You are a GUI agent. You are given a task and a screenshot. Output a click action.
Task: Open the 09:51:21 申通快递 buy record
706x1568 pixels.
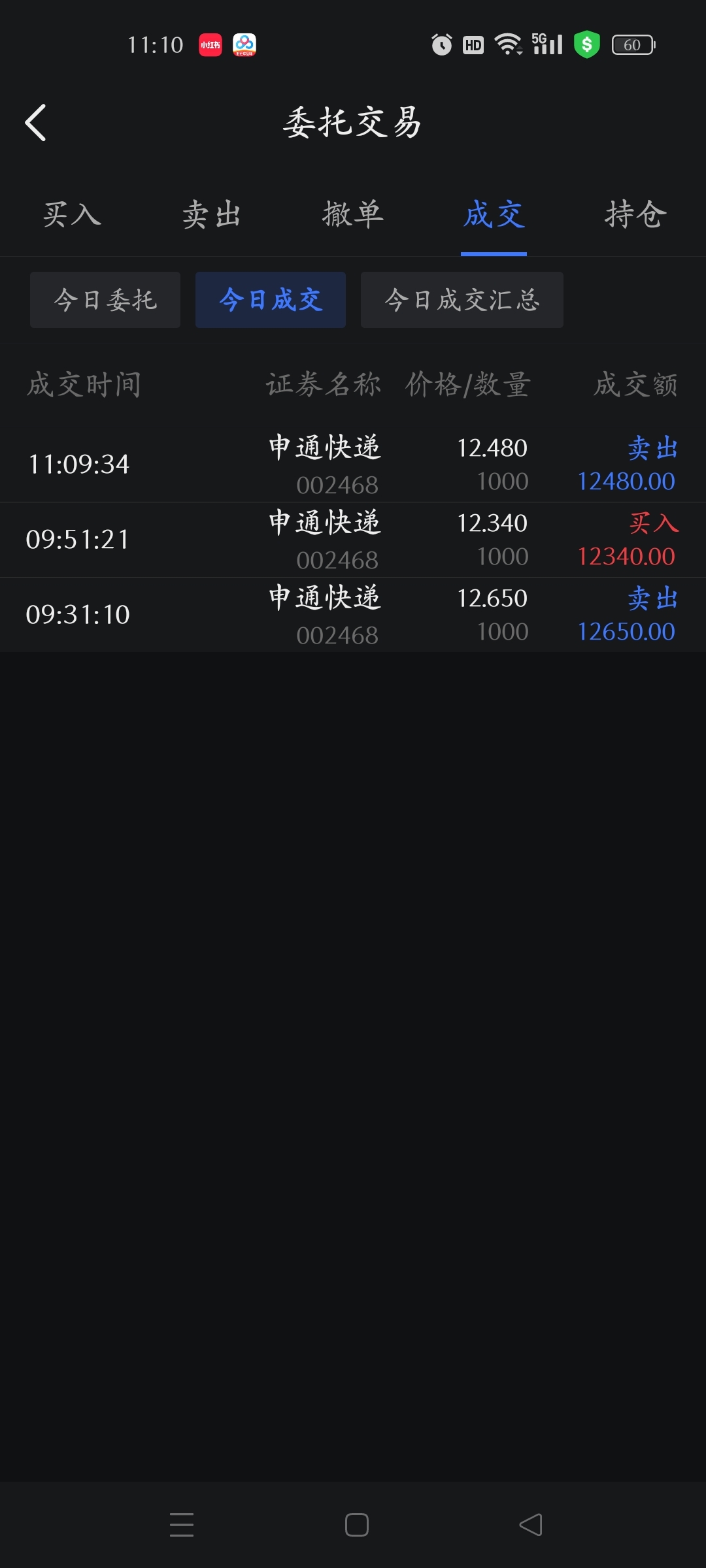coord(353,540)
